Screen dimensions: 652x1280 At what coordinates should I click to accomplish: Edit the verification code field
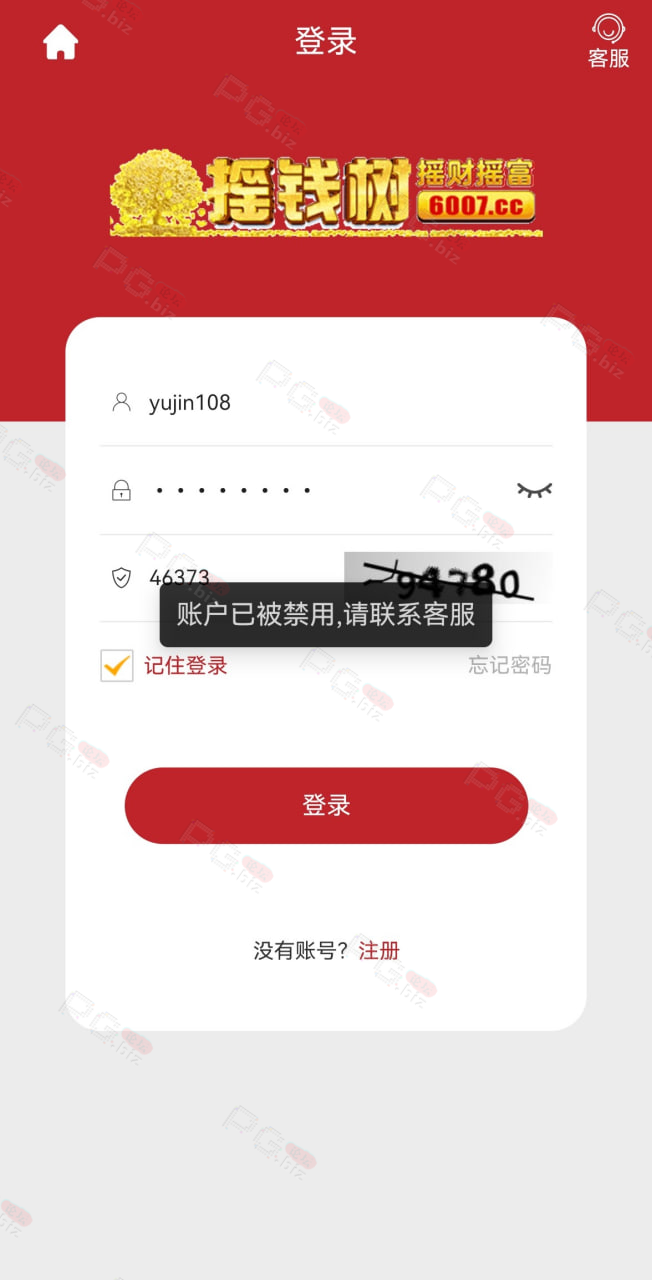pos(222,578)
